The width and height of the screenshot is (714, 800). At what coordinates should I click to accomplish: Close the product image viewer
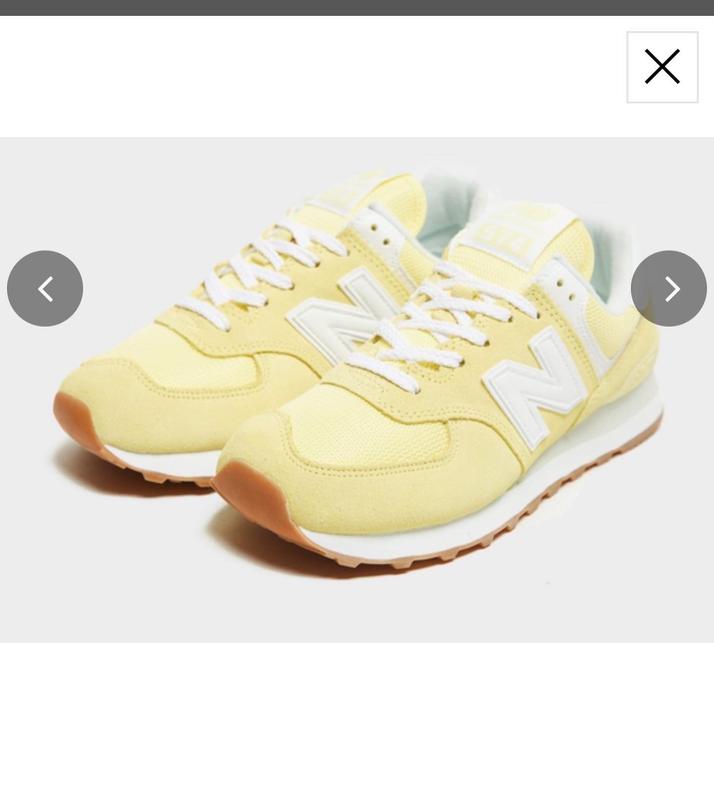point(662,67)
